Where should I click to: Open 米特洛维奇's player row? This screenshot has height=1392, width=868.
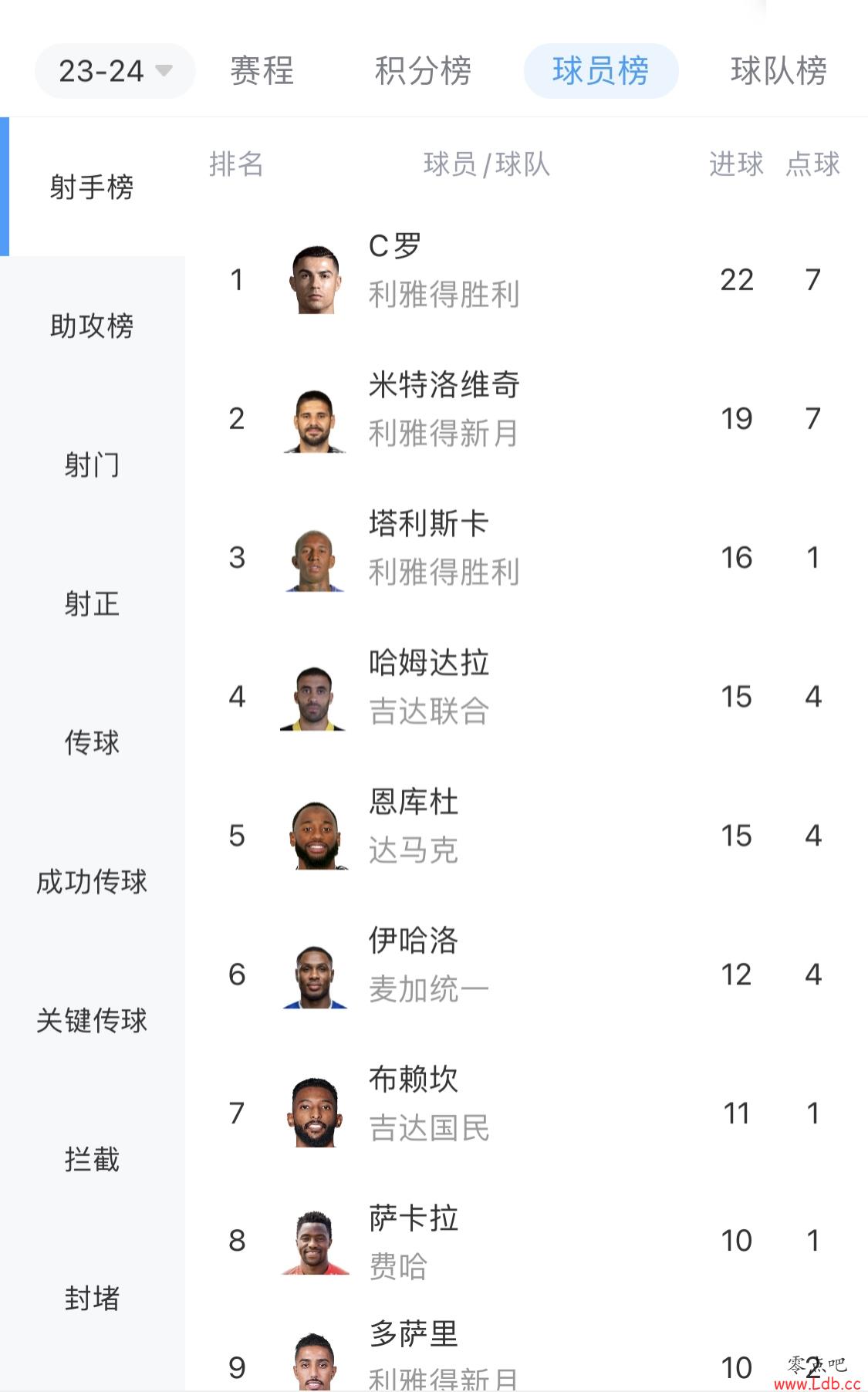point(526,418)
